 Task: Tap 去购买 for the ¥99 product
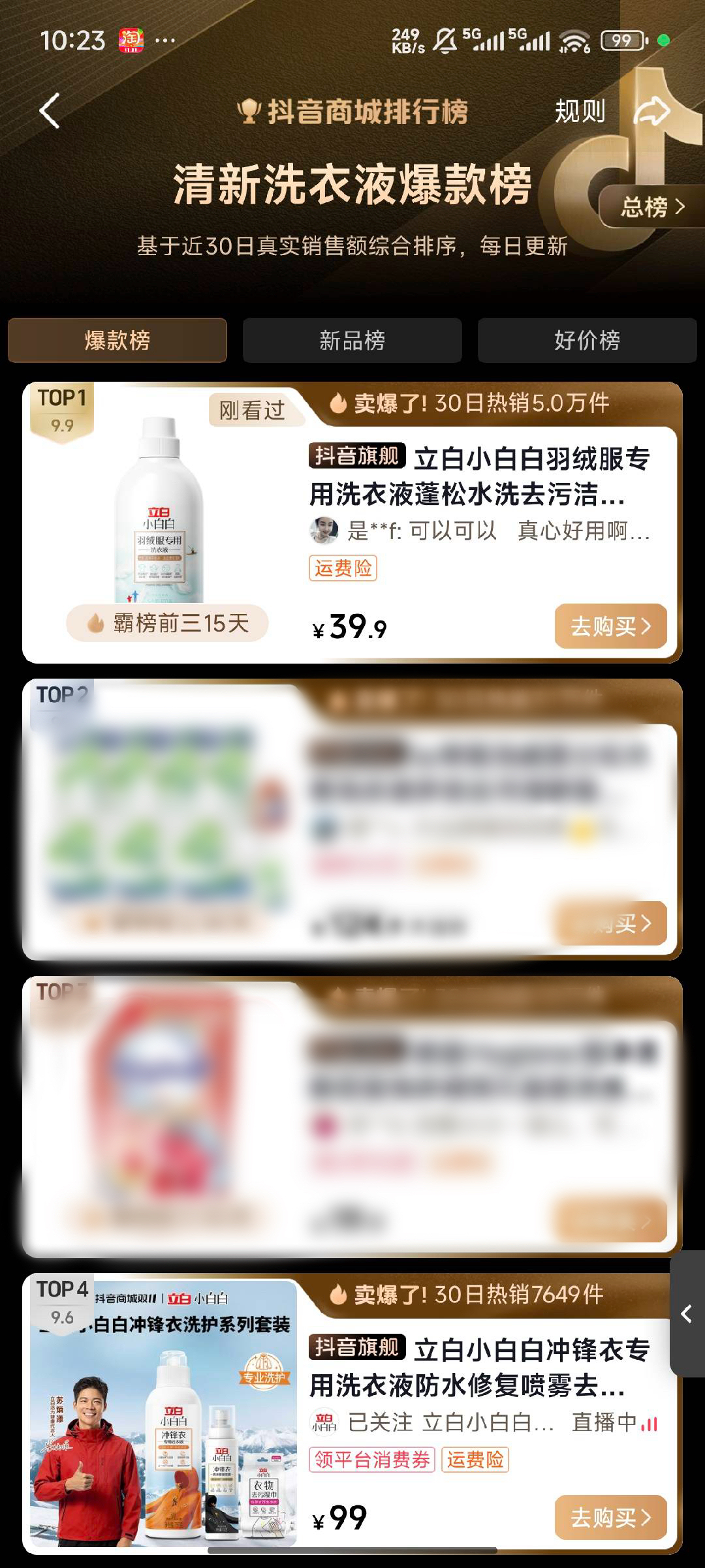(x=610, y=1517)
